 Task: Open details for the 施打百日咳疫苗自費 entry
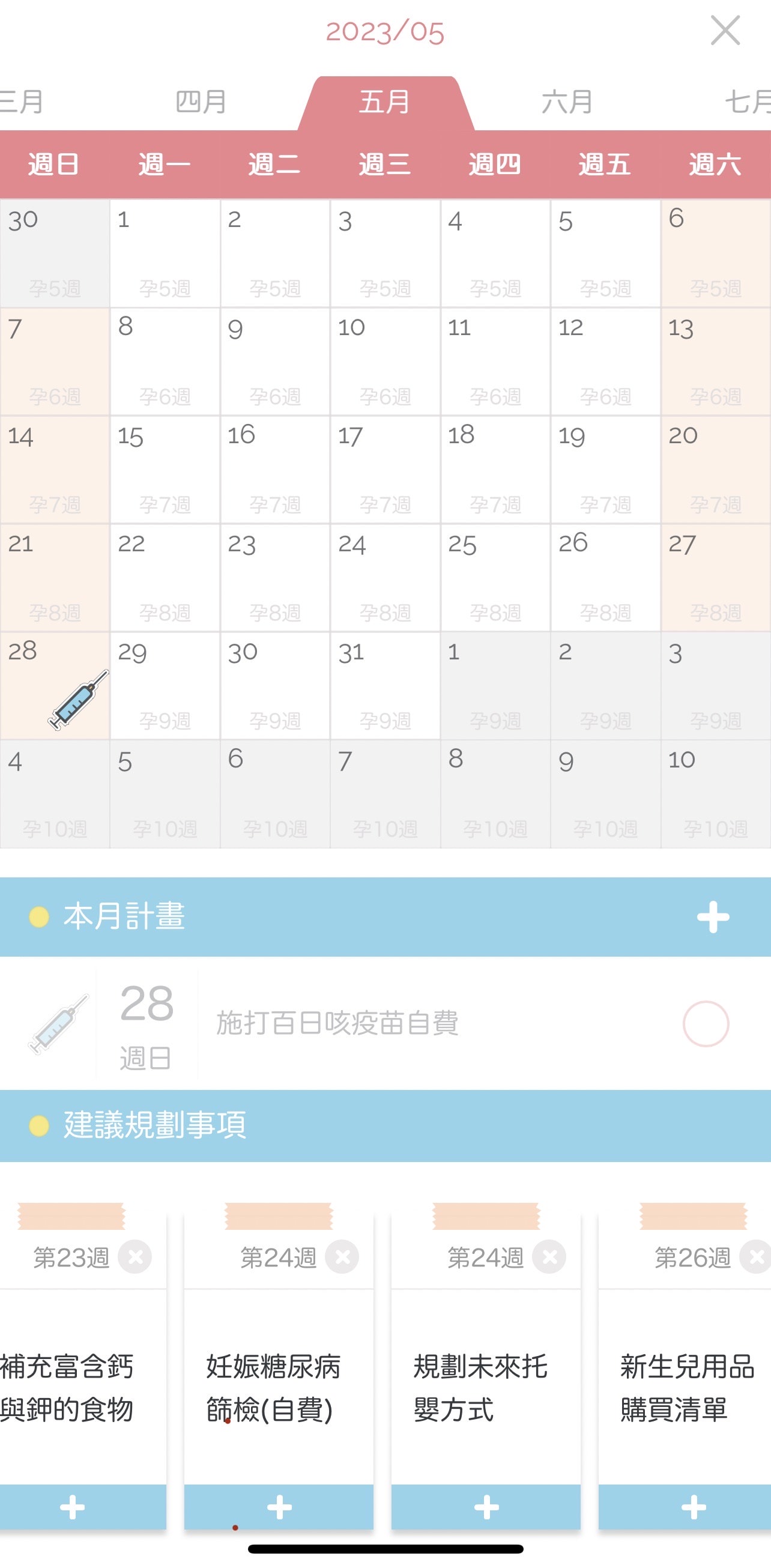(x=337, y=1025)
